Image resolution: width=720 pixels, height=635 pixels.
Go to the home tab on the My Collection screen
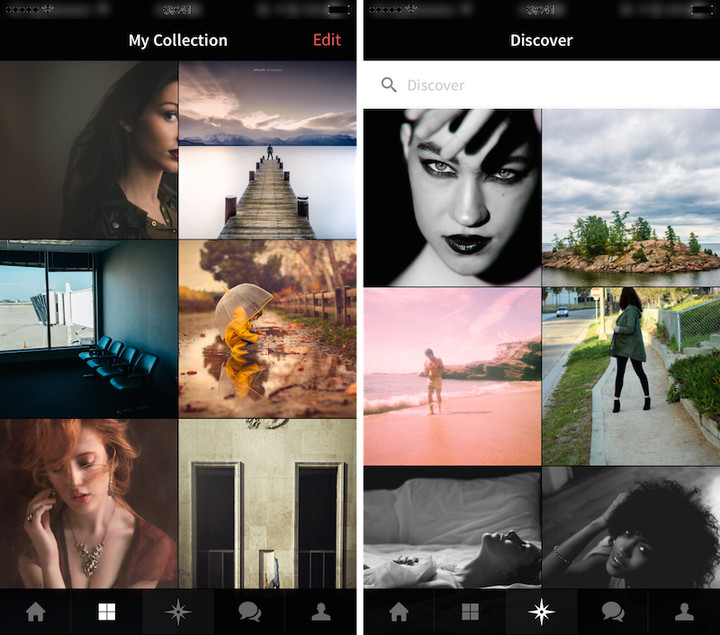click(36, 612)
